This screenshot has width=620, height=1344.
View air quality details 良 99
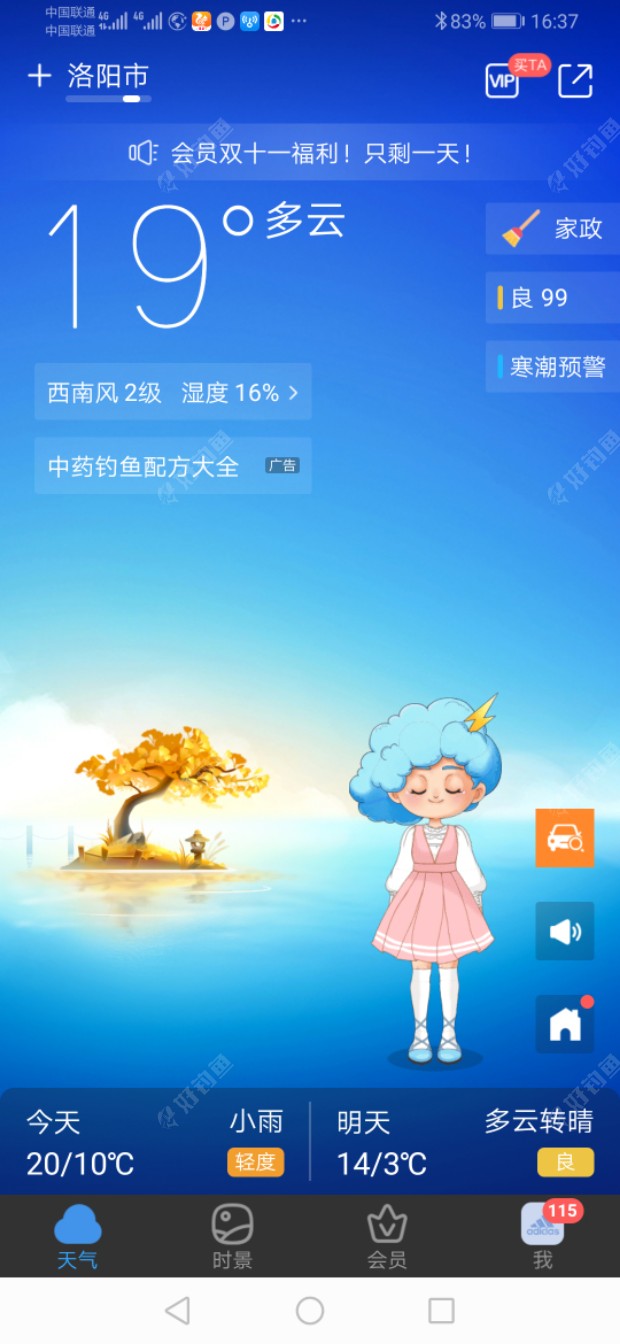553,298
